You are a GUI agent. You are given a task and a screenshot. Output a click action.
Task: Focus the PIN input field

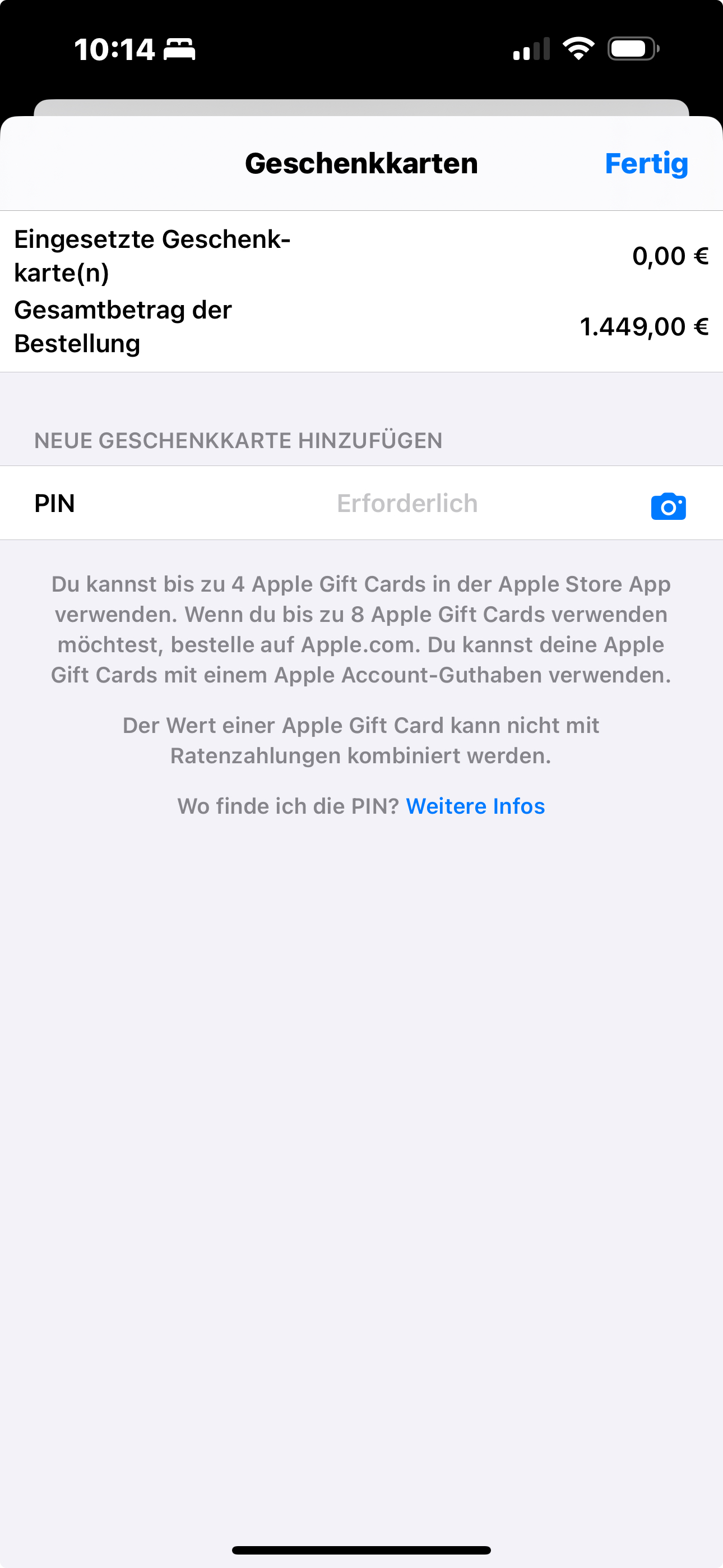(x=406, y=504)
